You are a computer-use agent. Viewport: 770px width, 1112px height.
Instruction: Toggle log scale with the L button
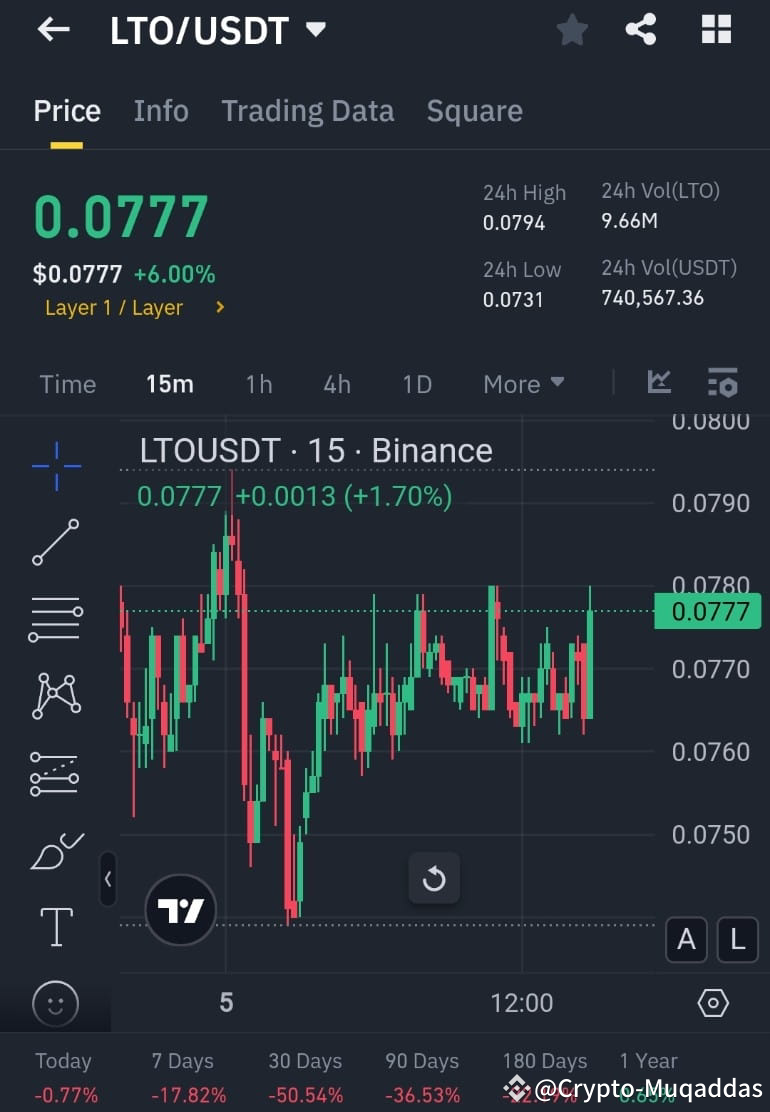[x=738, y=940]
